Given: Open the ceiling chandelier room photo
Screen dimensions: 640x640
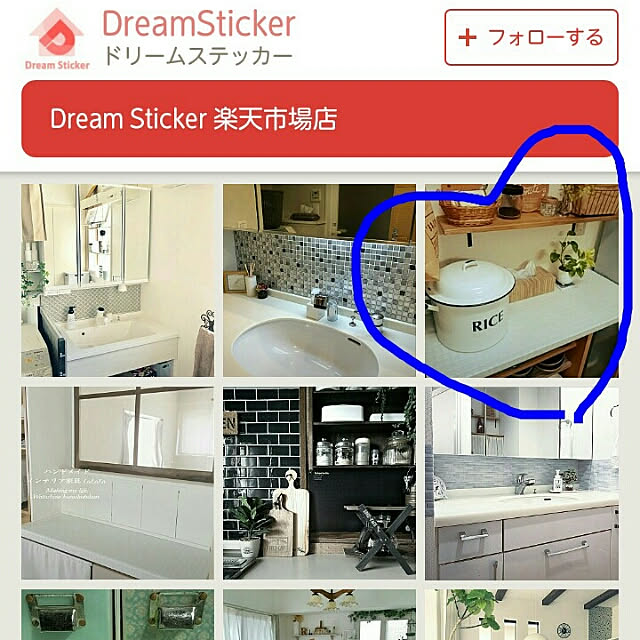Looking at the screenshot, I should point(319,614).
